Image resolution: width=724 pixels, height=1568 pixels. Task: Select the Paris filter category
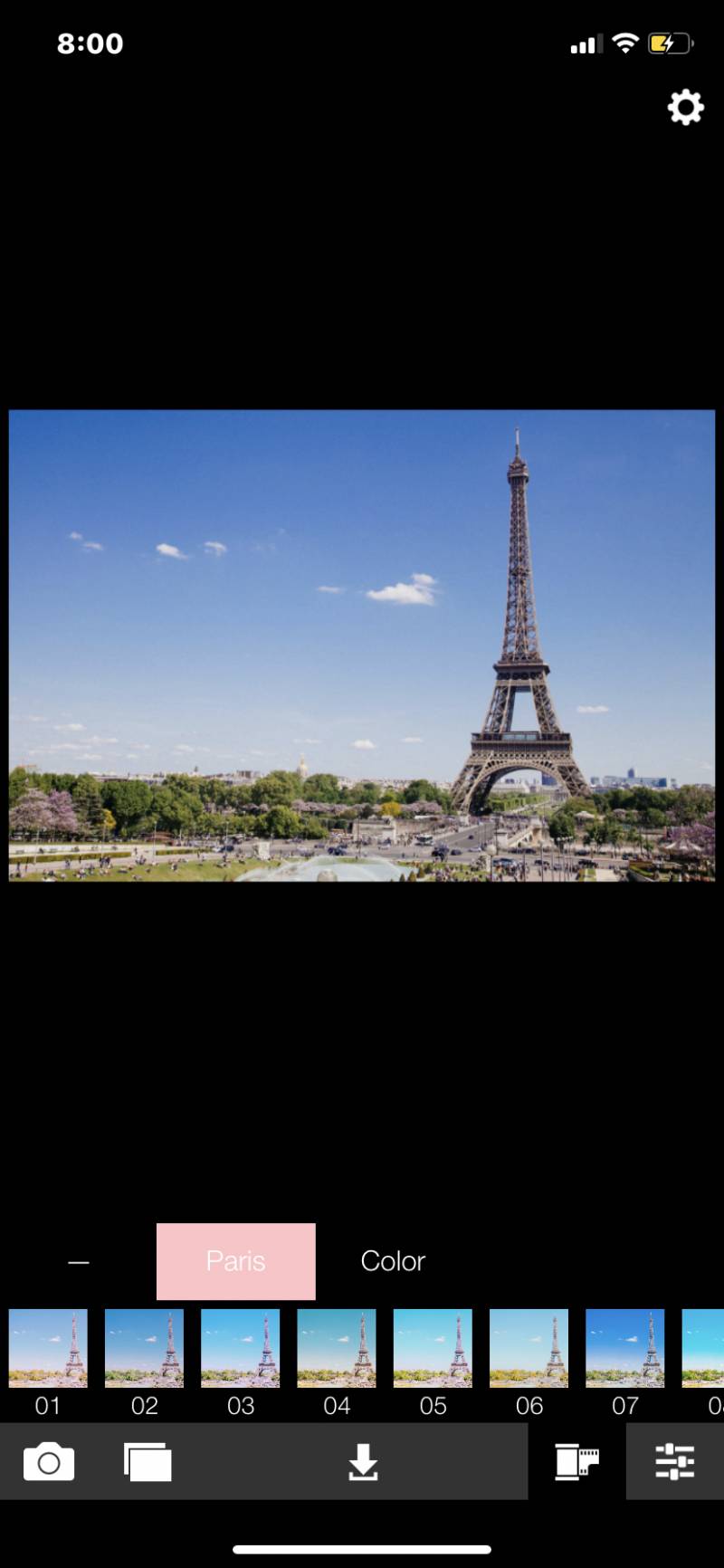(x=235, y=1261)
